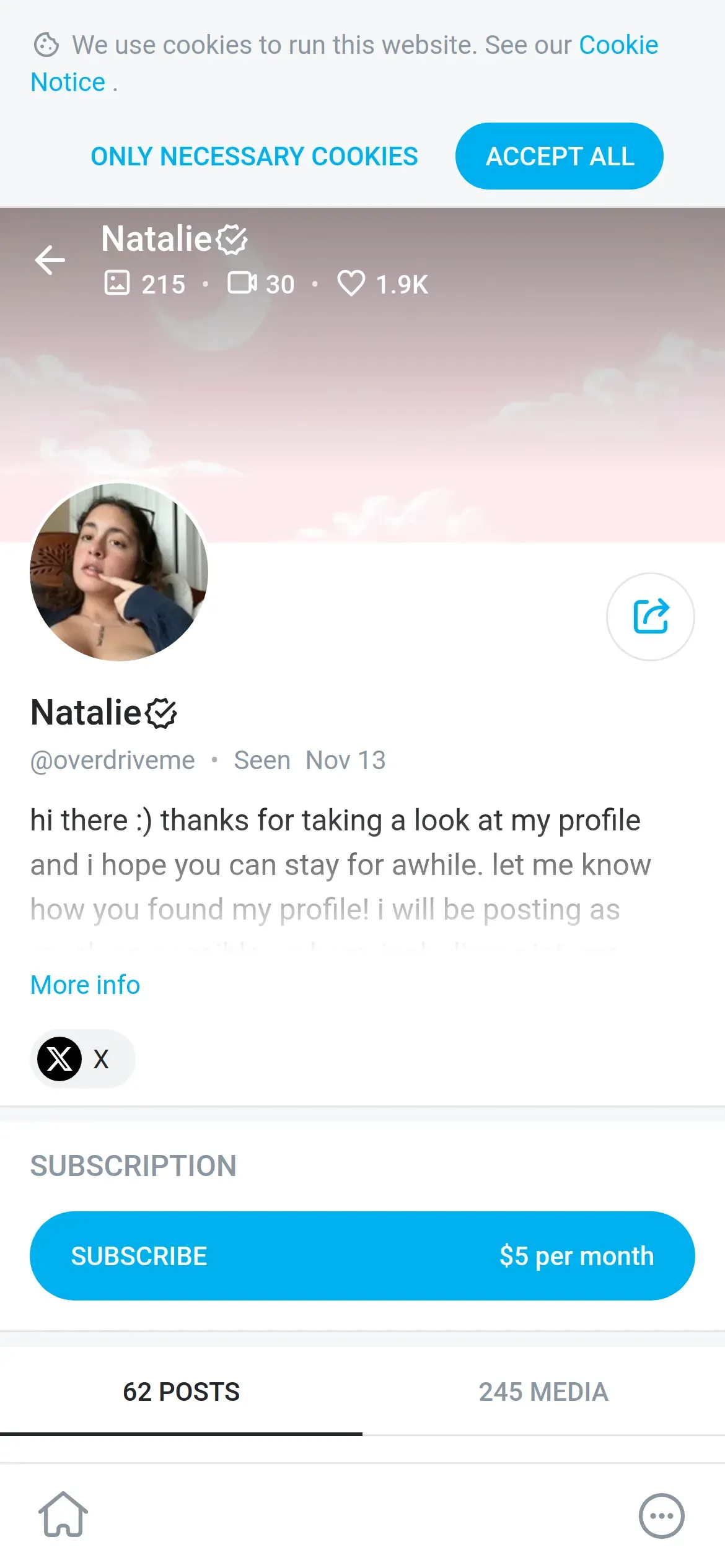The height and width of the screenshot is (1568, 725).
Task: Go back using the arrow icon
Action: click(x=50, y=260)
